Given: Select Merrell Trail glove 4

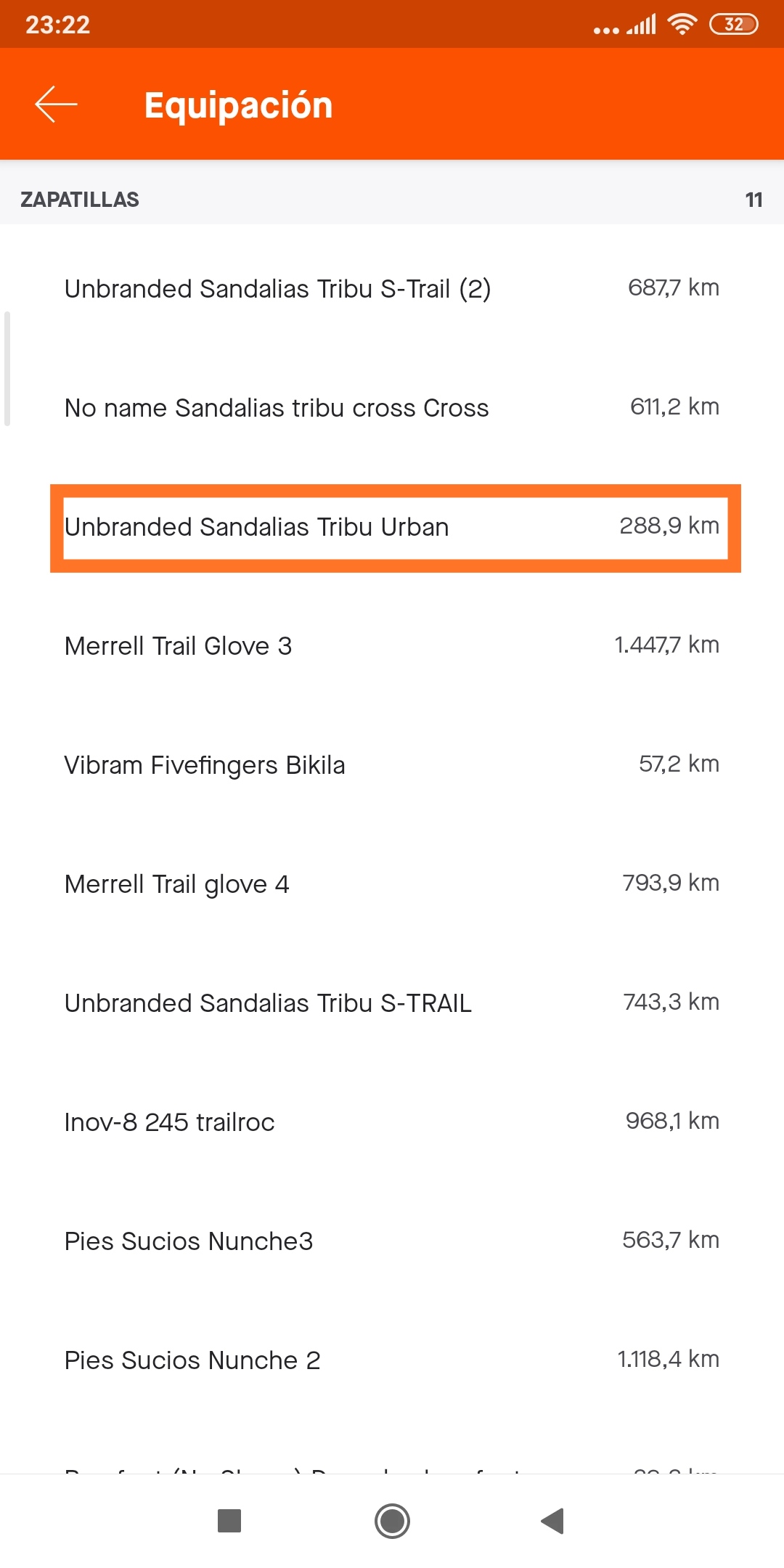Looking at the screenshot, I should tap(392, 884).
